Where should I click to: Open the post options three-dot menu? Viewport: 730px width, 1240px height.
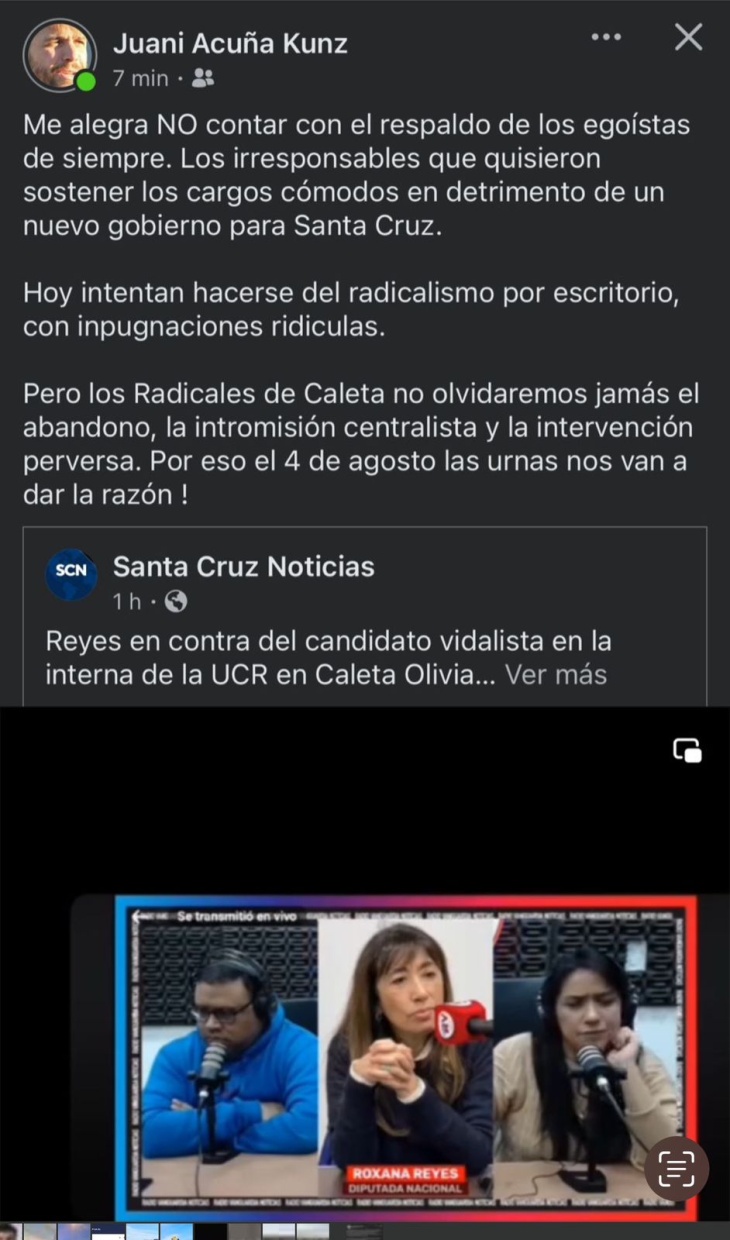[x=606, y=37]
